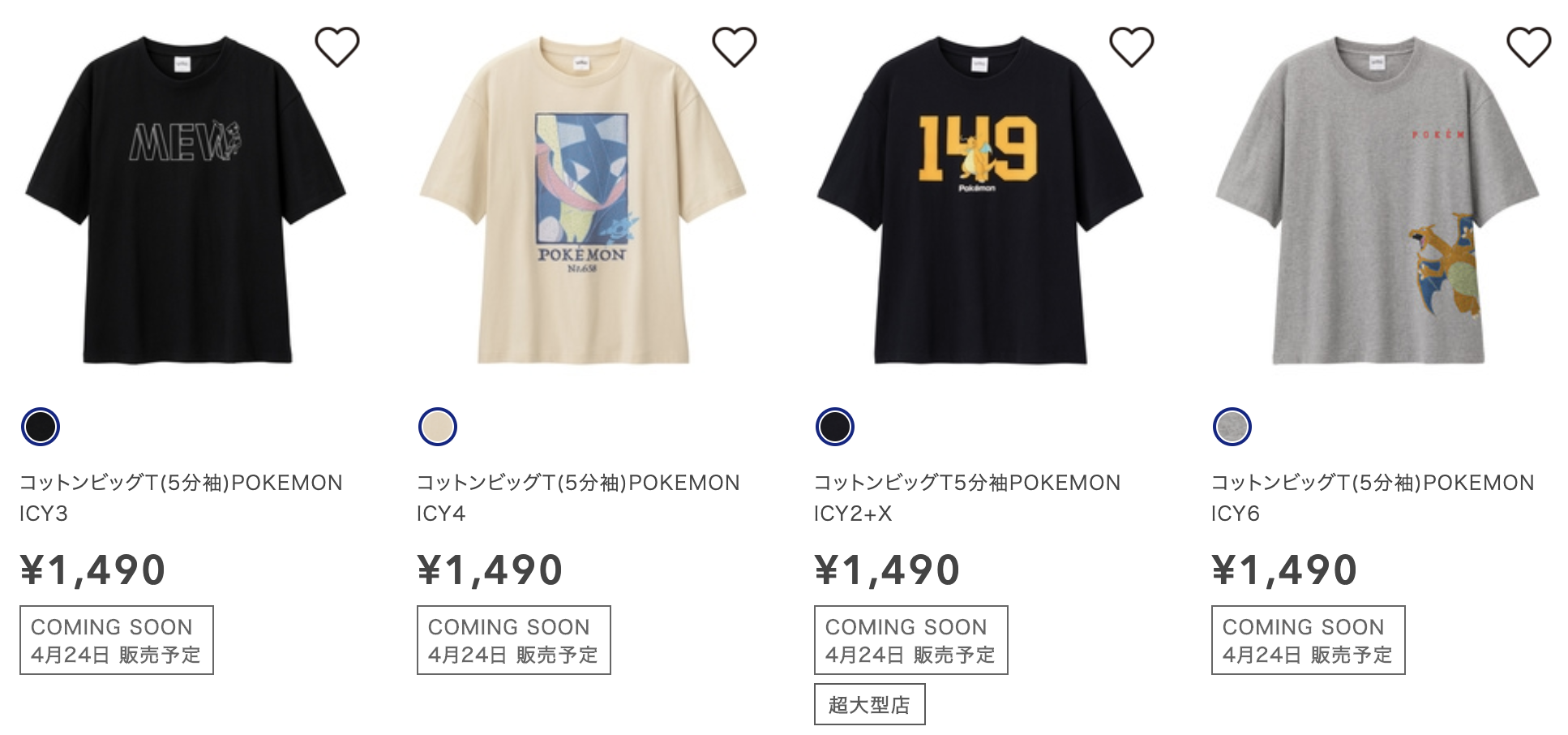Open the navy 149 t-shirt product
Screen dimensions: 1568x735
point(979,199)
